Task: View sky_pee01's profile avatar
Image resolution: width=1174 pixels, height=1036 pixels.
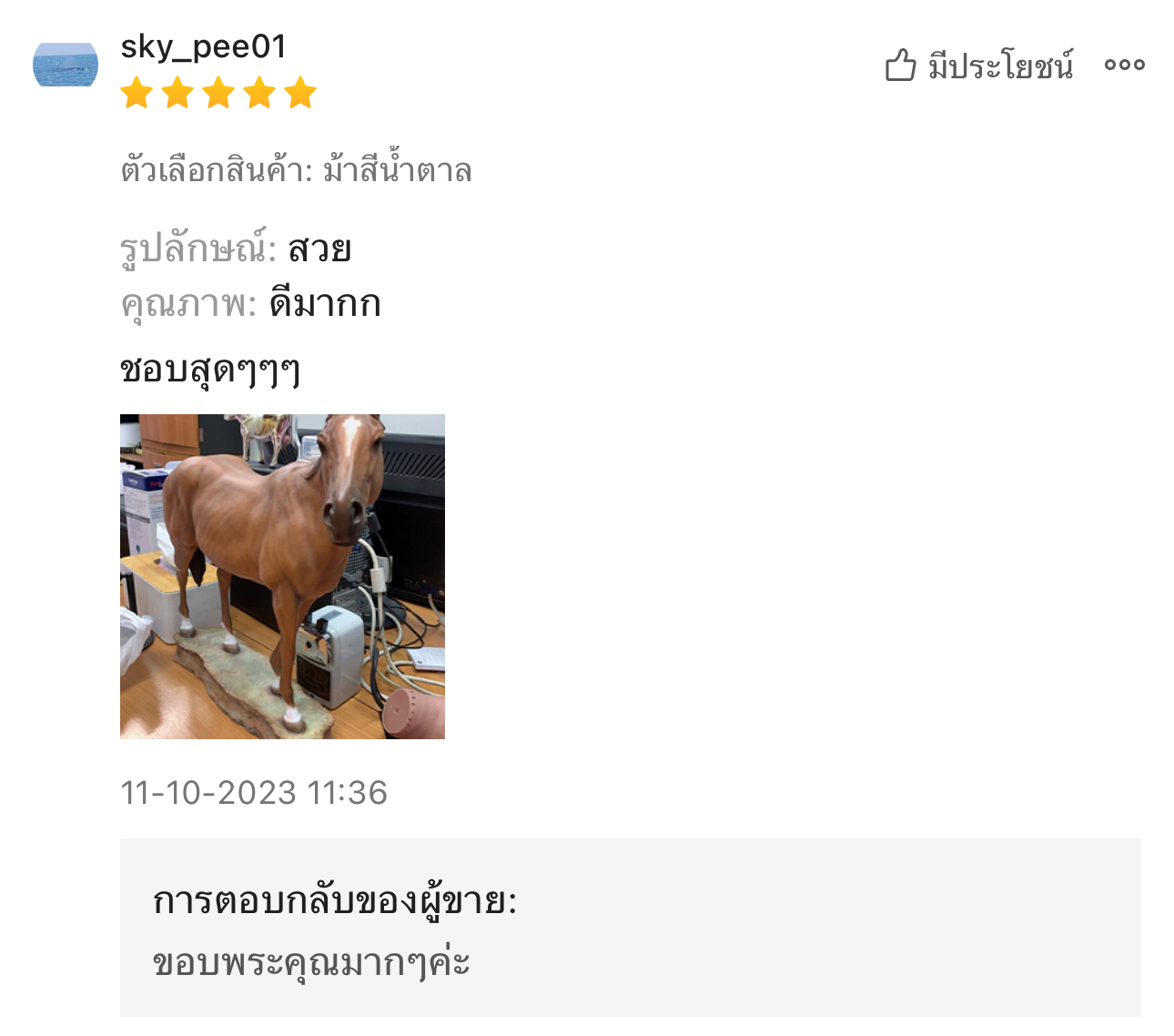Action: pyautogui.click(x=66, y=65)
